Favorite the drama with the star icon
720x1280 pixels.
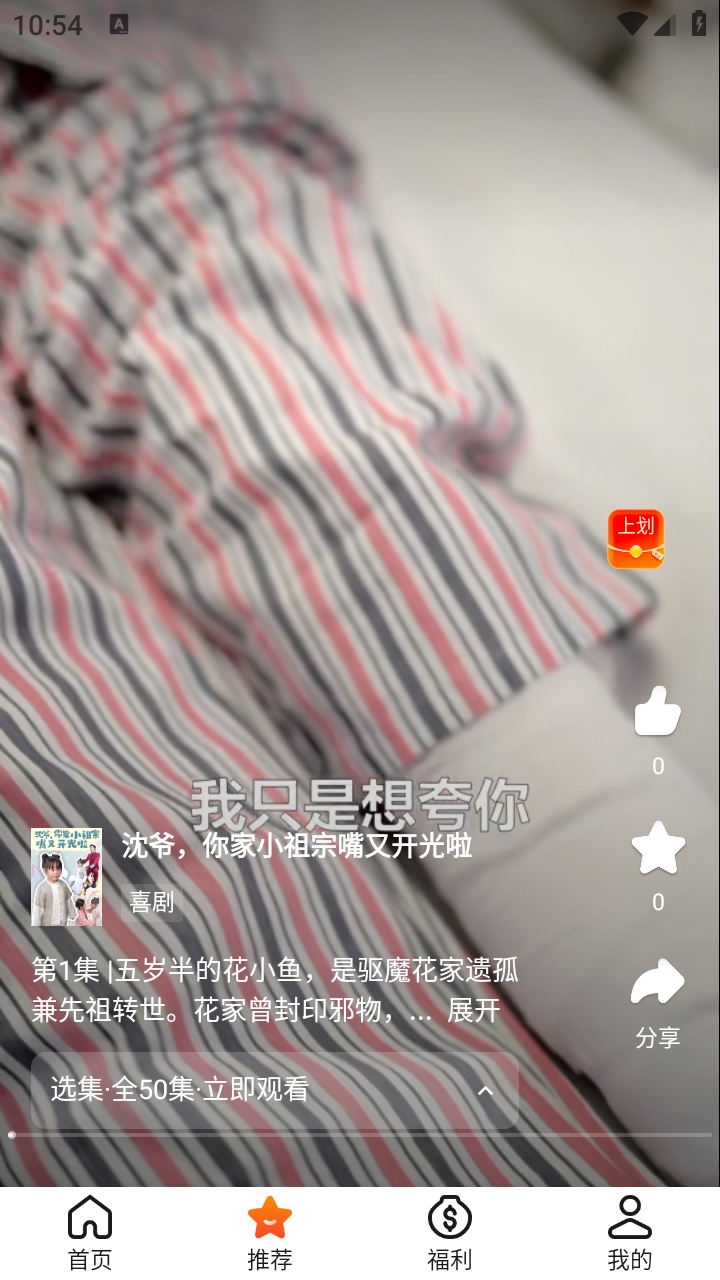coord(657,848)
